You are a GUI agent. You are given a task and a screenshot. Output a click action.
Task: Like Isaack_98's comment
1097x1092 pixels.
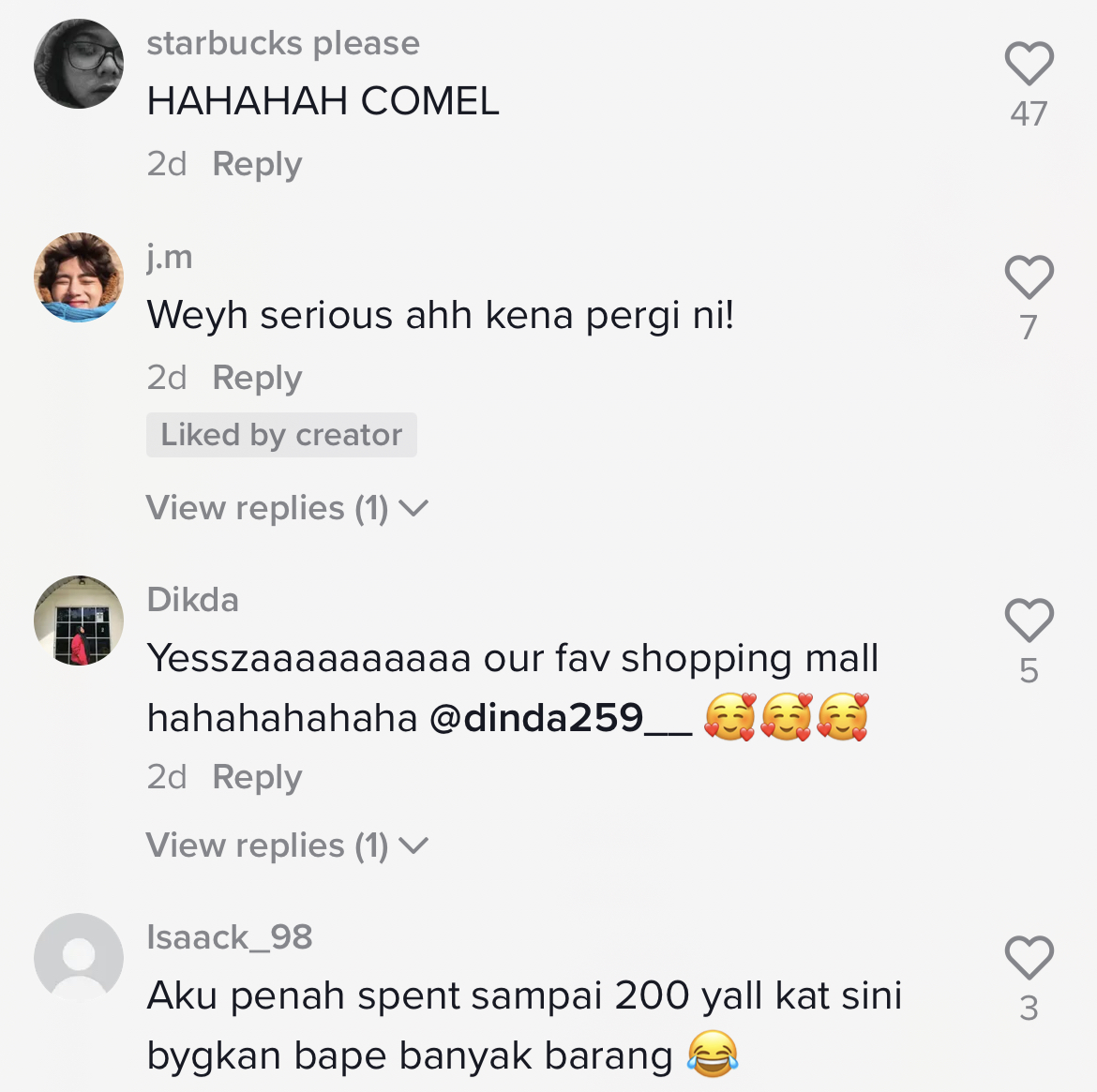[x=1029, y=958]
